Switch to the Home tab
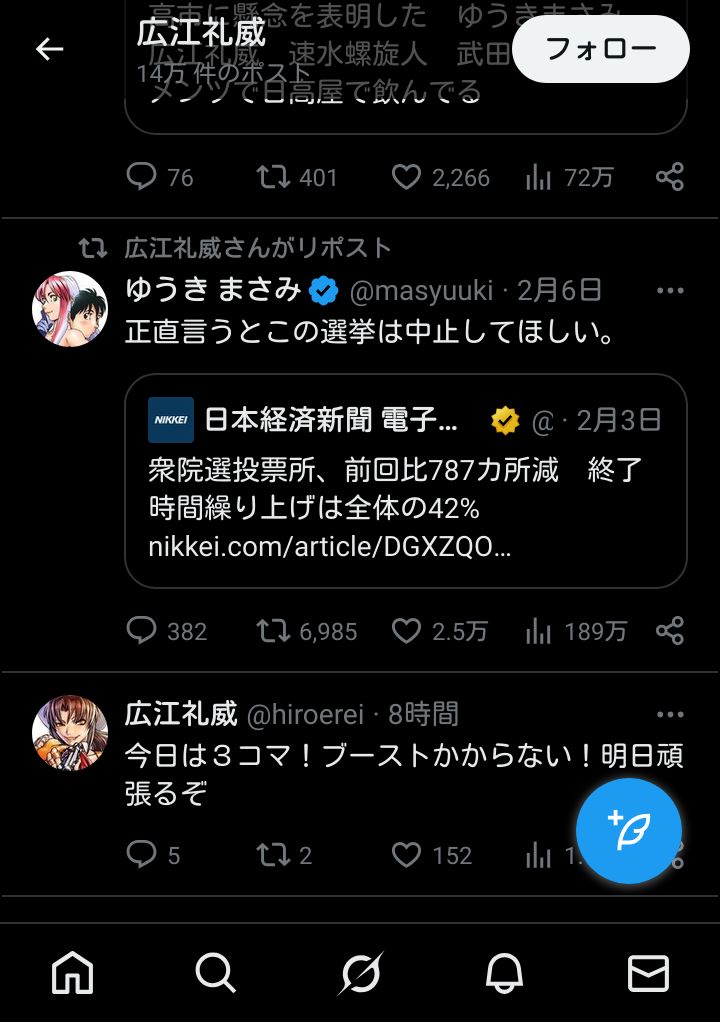 coord(72,971)
